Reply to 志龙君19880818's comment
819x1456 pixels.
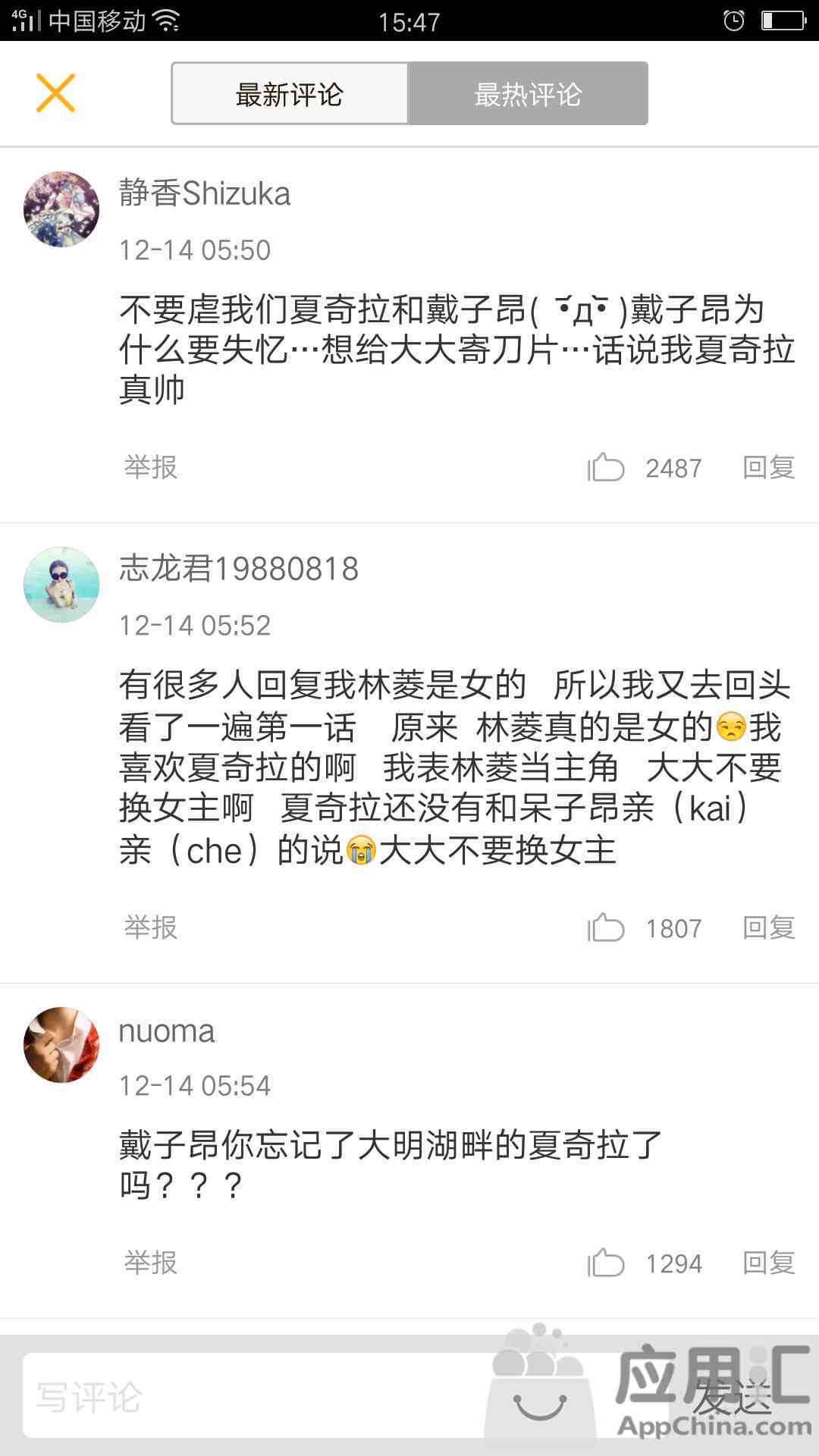(x=768, y=927)
